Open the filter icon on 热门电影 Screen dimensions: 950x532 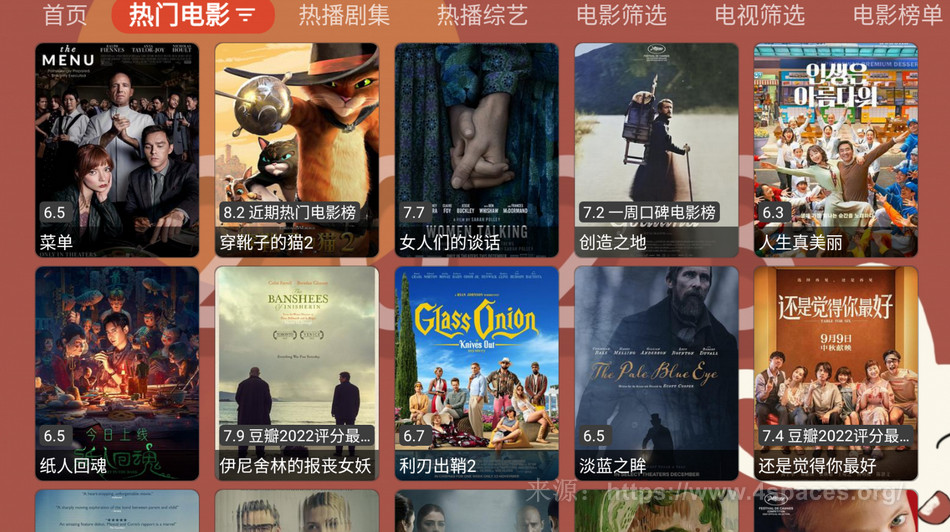tap(246, 15)
